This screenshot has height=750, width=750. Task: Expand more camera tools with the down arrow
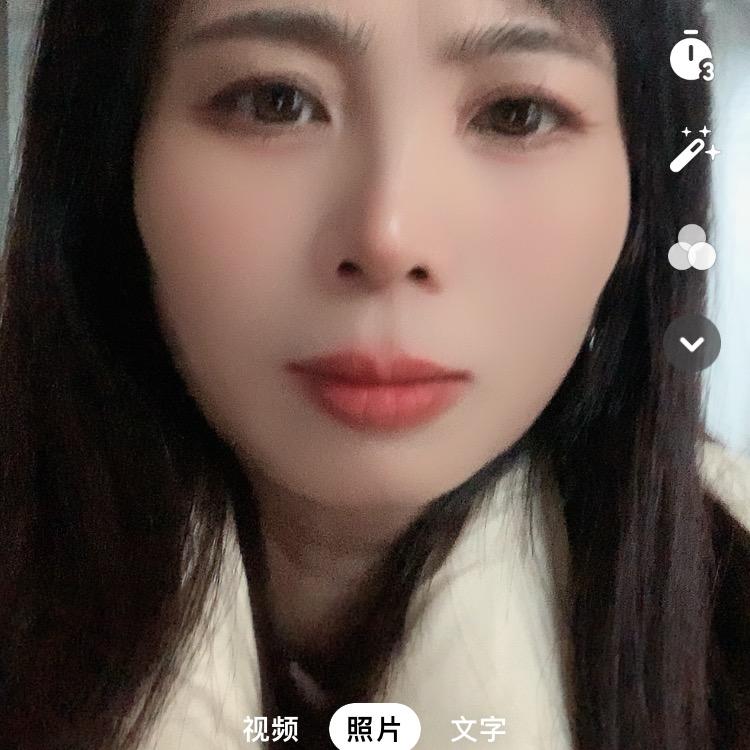point(692,344)
